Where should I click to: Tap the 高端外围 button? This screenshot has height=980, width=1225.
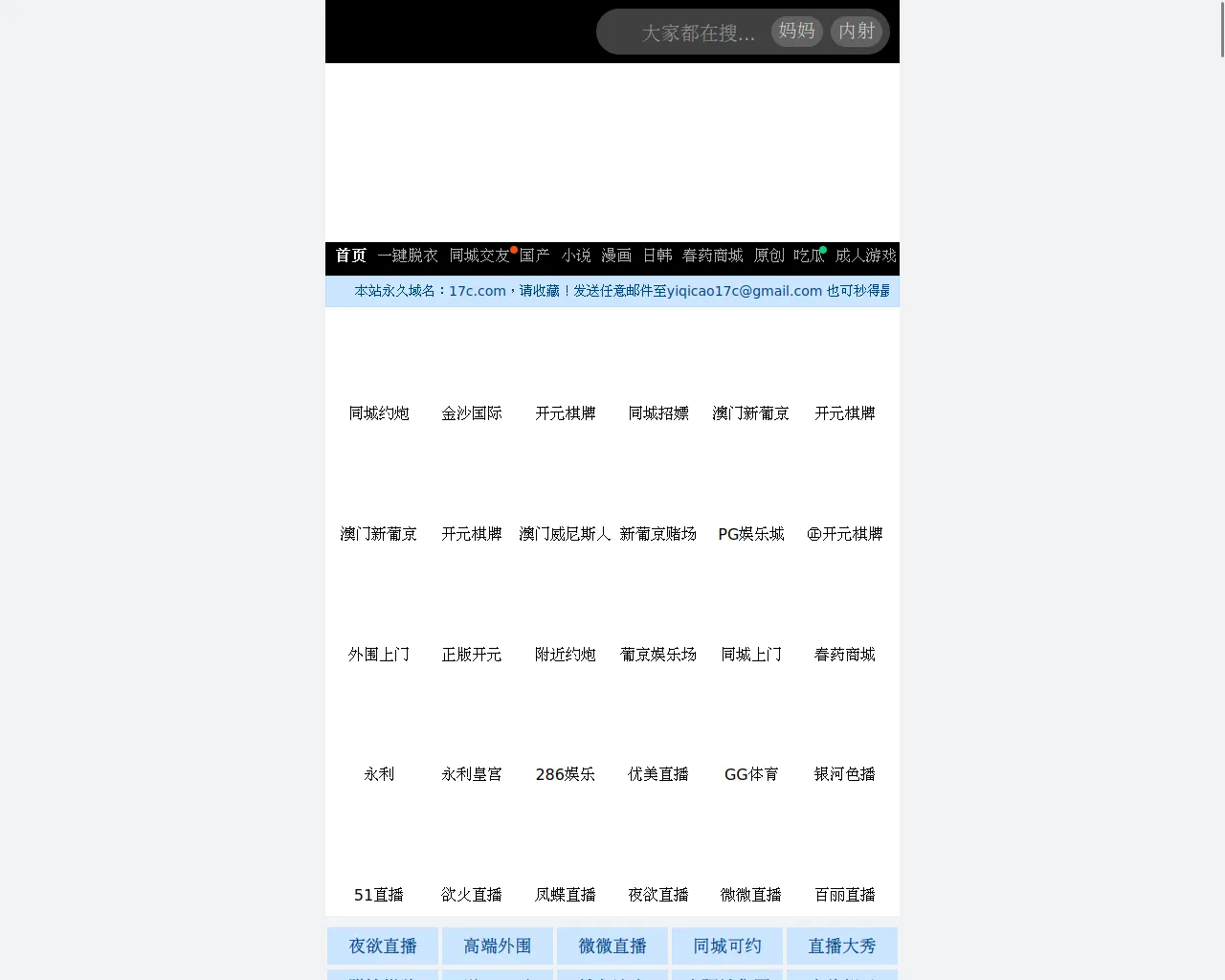pos(498,946)
